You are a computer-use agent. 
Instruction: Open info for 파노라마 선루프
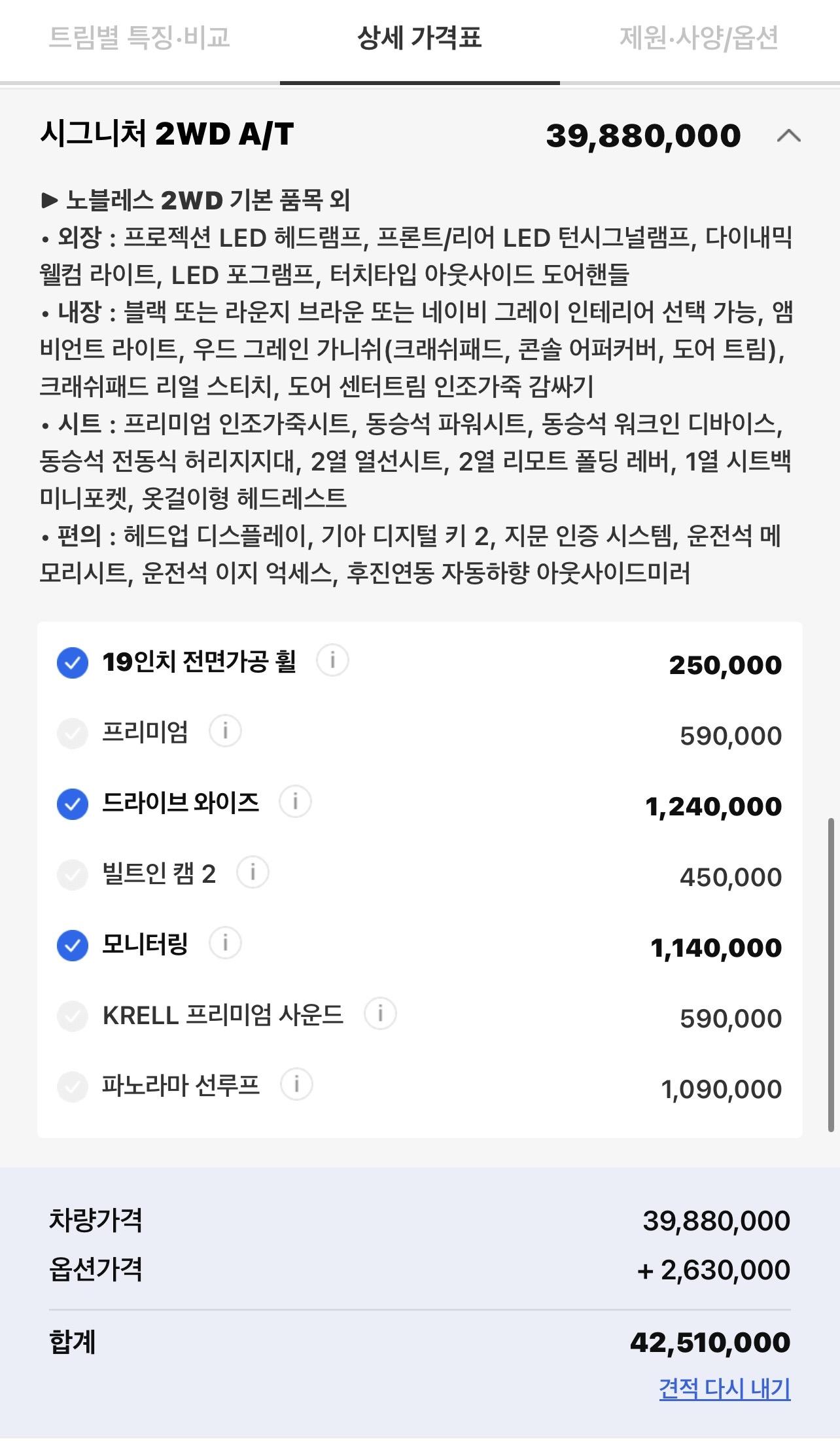tap(296, 1084)
